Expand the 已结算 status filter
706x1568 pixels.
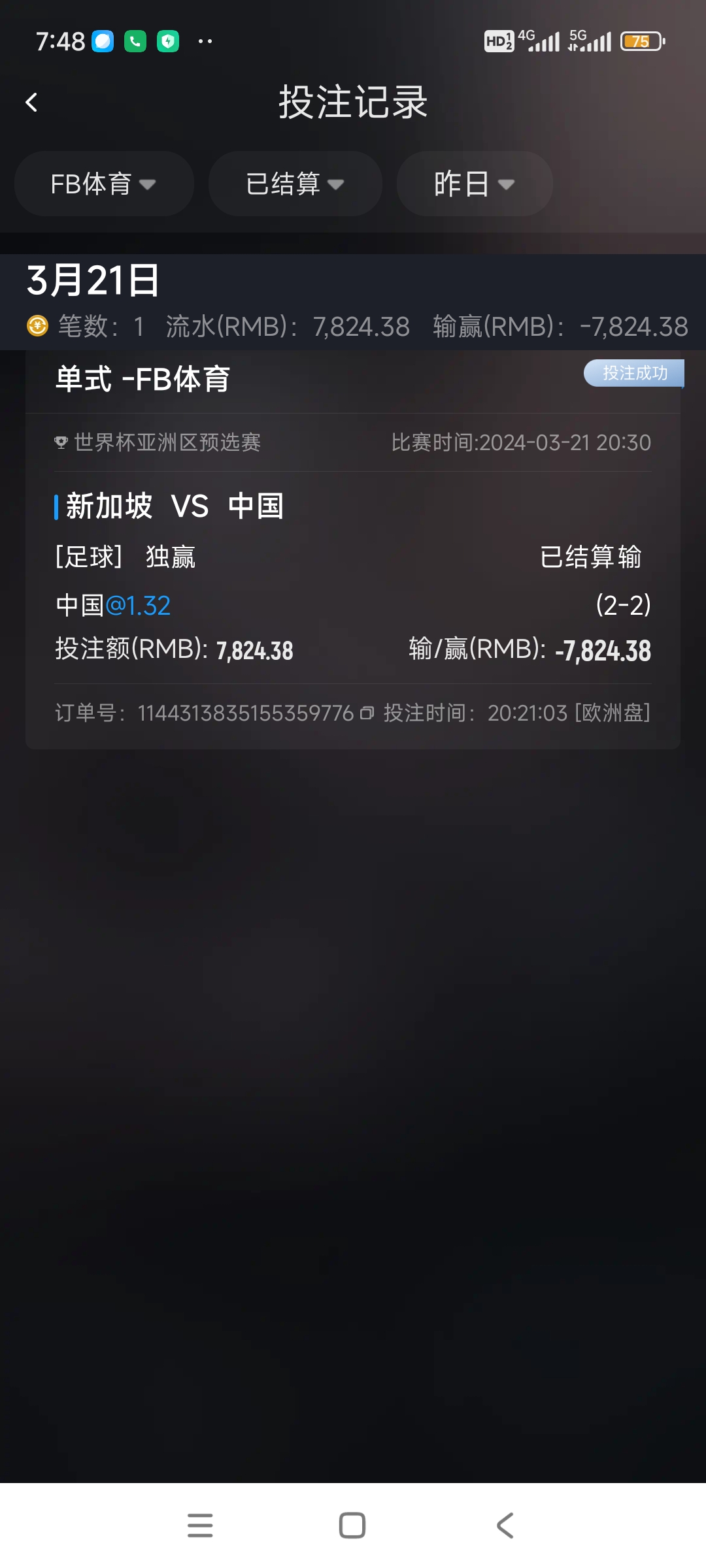pos(295,184)
